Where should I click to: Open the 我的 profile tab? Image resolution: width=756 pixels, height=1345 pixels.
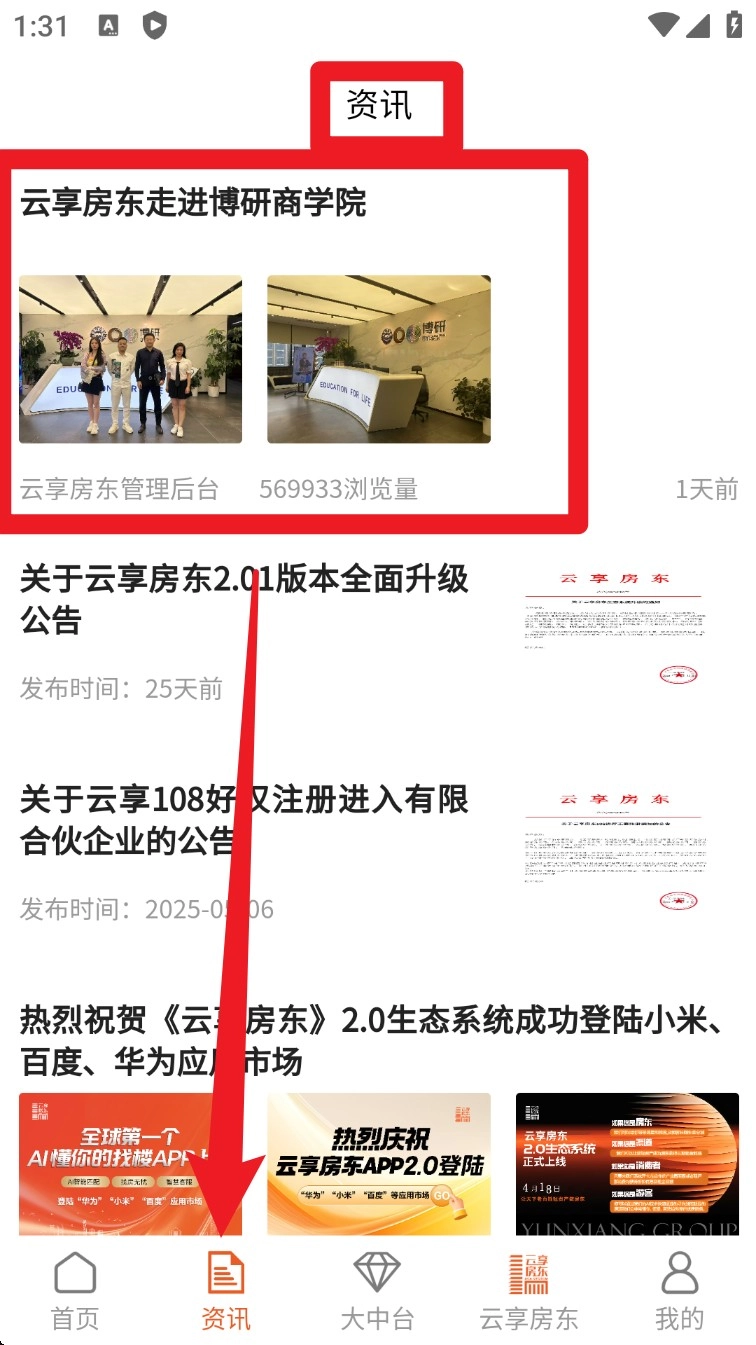tap(679, 1290)
